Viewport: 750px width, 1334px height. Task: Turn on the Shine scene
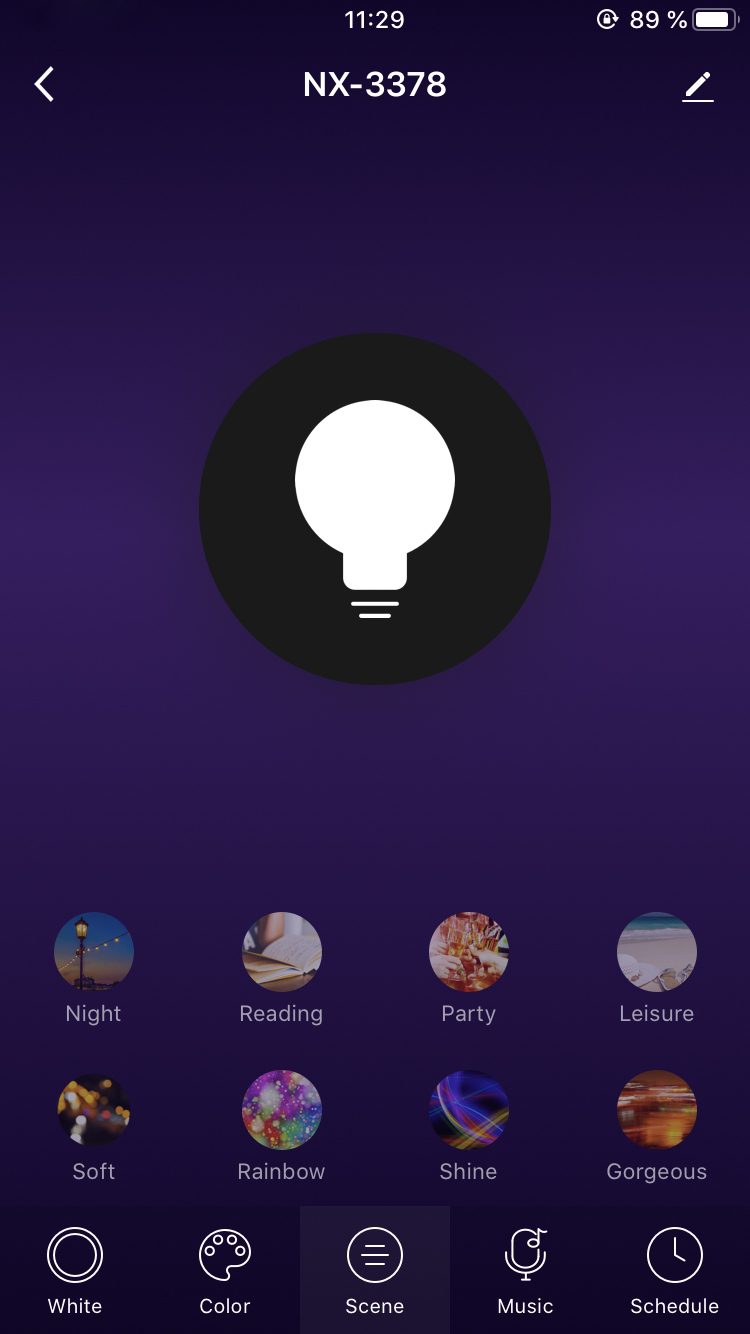pyautogui.click(x=469, y=1110)
